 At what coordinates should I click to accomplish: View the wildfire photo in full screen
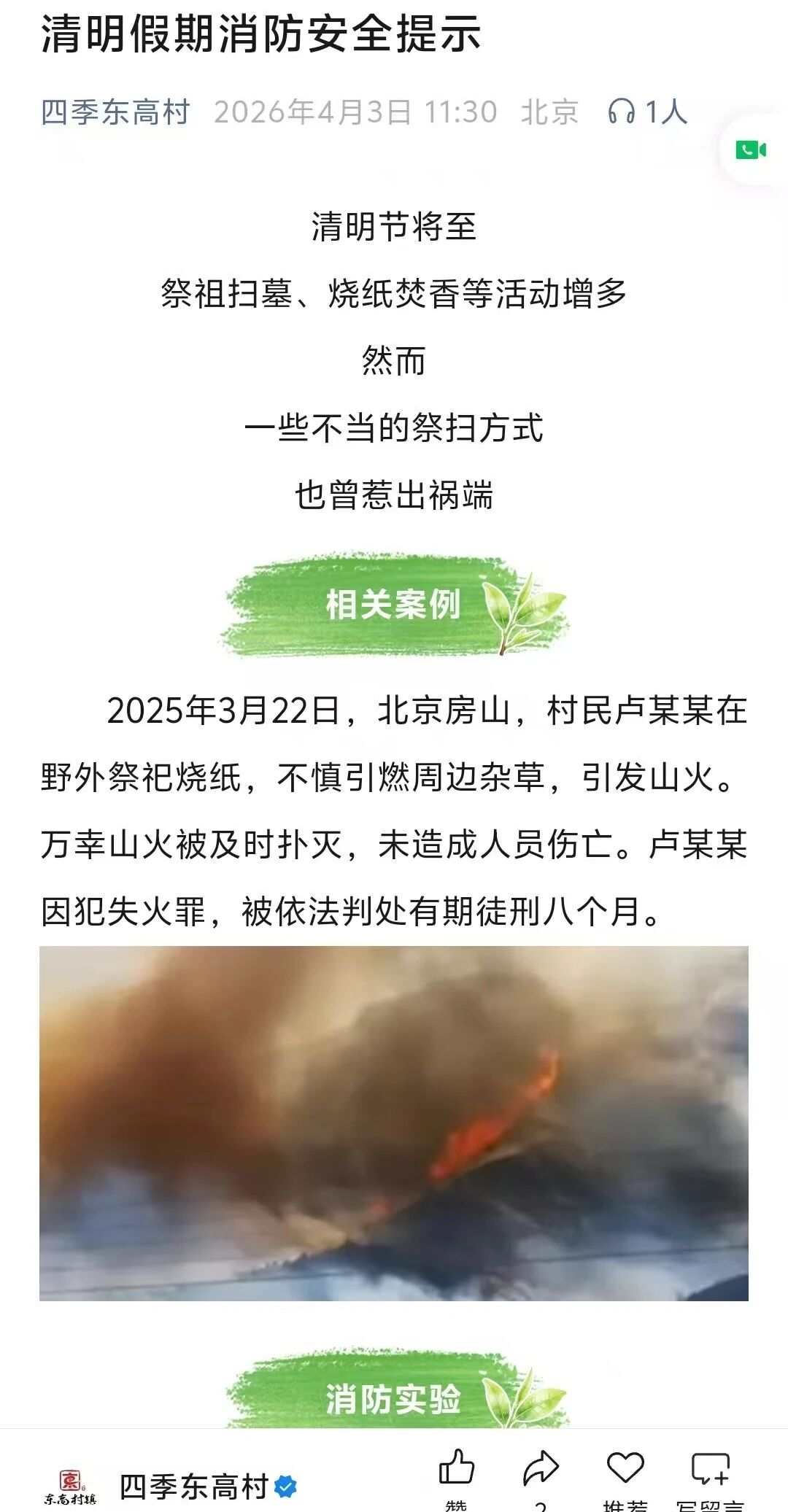[x=394, y=1123]
